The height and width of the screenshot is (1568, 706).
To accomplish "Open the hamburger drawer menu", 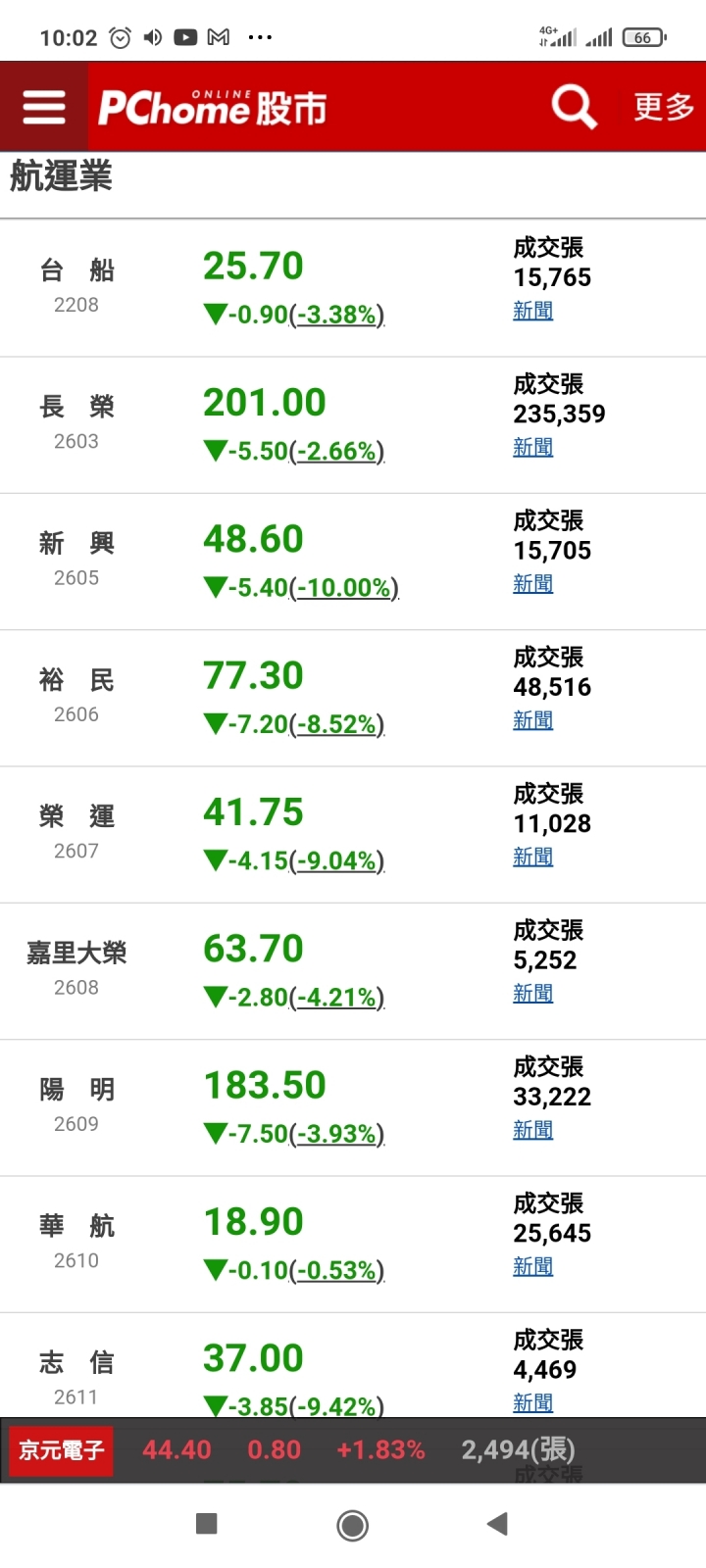I will pyautogui.click(x=43, y=107).
